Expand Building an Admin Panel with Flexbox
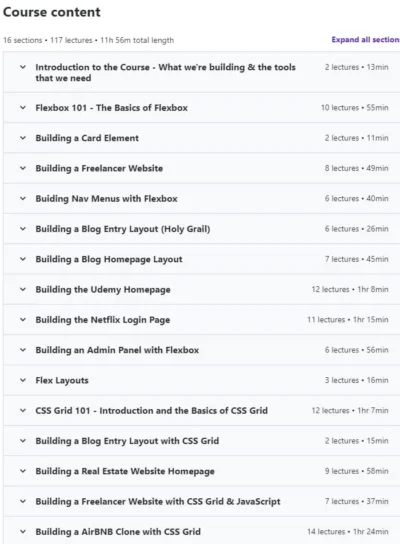This screenshot has height=544, width=400. click(x=202, y=350)
